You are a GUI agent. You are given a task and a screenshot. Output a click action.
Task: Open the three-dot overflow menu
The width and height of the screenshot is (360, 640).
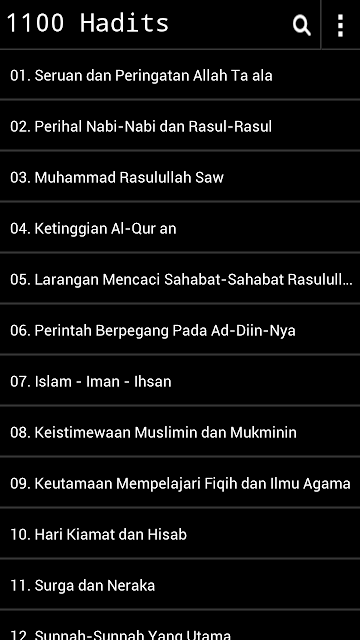[340, 25]
